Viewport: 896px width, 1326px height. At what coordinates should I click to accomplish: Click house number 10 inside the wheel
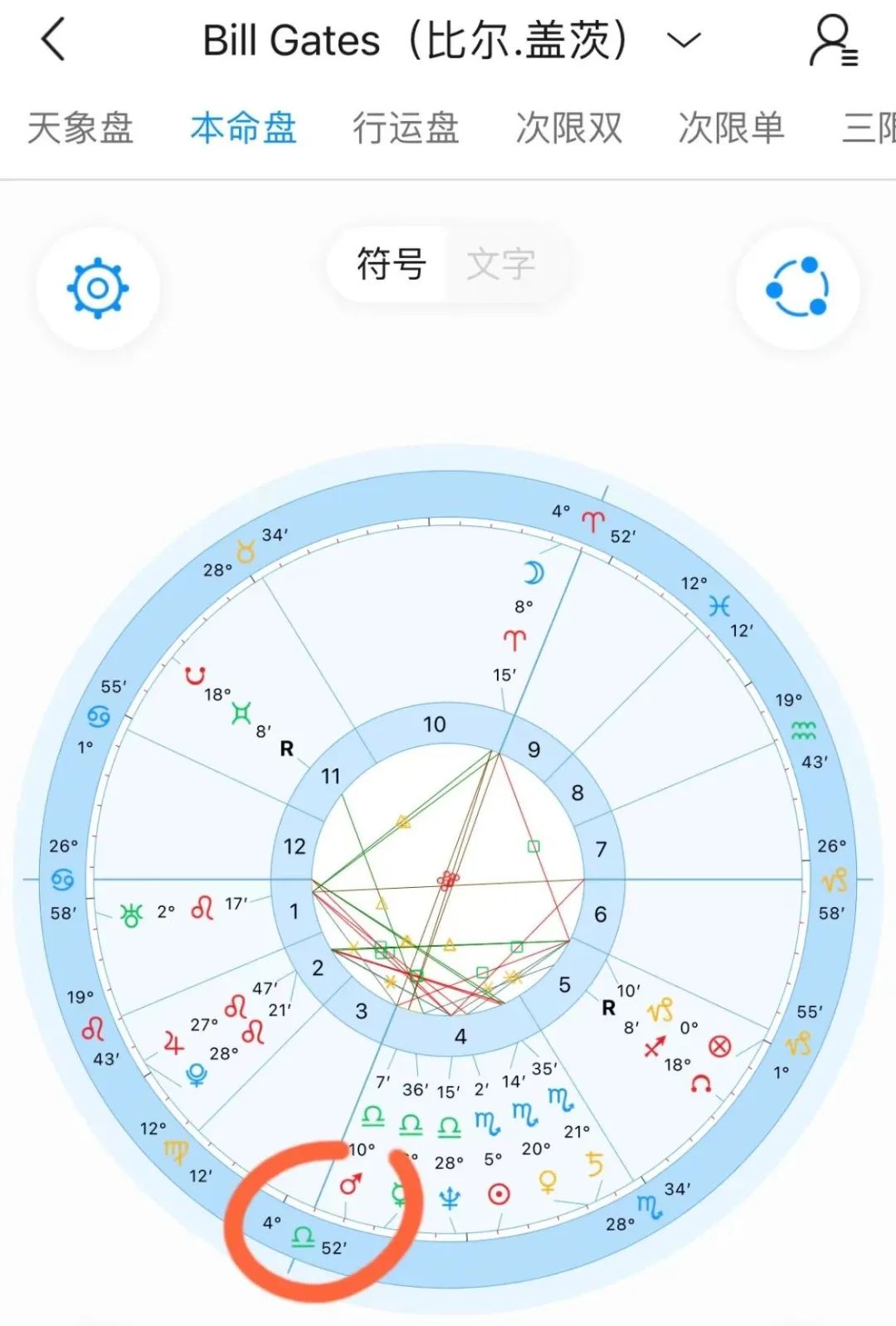(432, 724)
